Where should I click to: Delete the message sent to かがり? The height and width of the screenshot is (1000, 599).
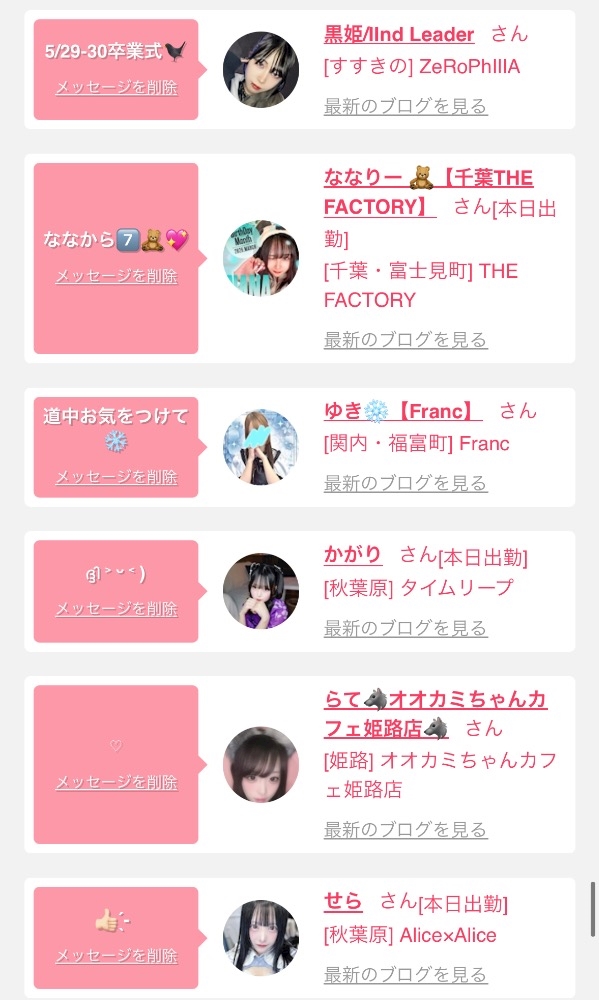tap(116, 609)
